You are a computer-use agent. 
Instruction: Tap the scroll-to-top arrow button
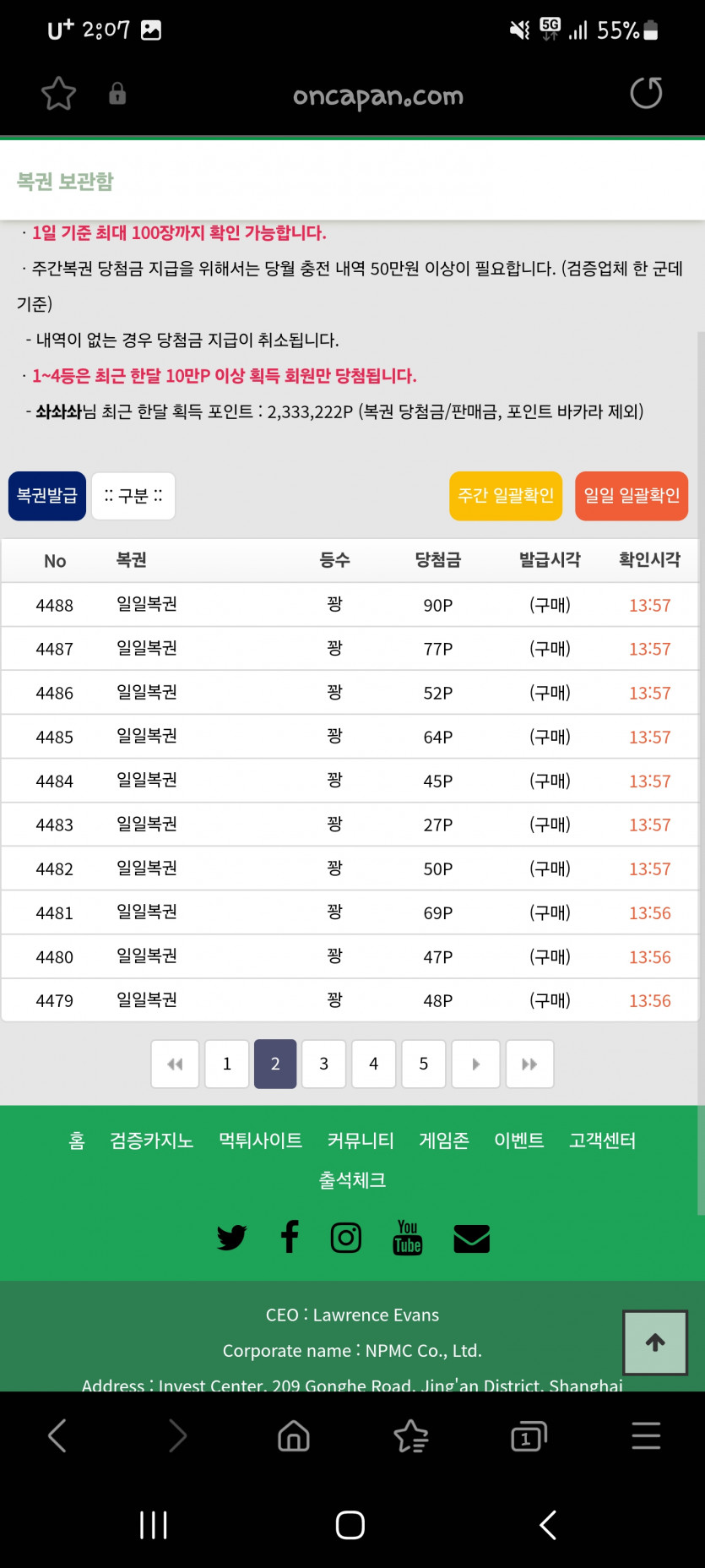[655, 1342]
